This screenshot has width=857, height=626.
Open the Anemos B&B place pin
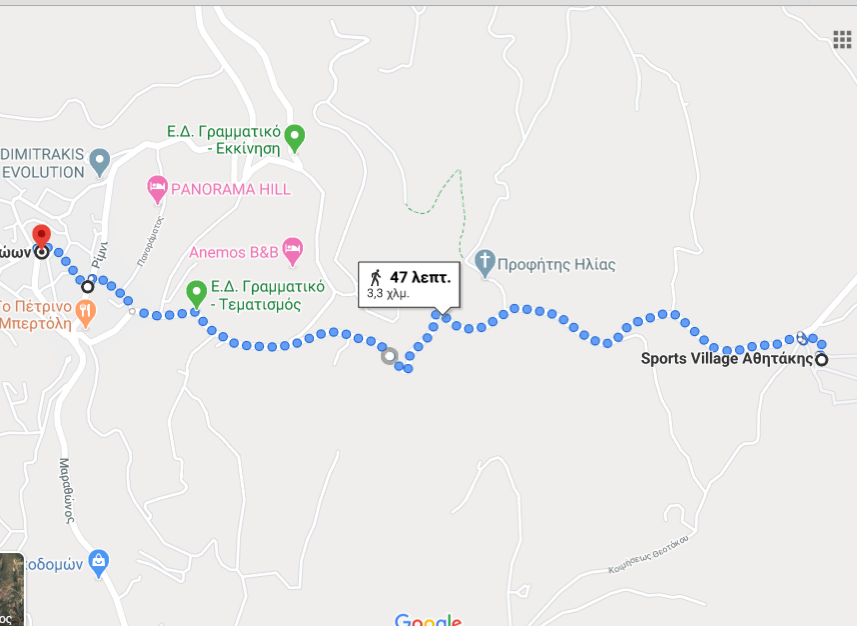pos(292,247)
